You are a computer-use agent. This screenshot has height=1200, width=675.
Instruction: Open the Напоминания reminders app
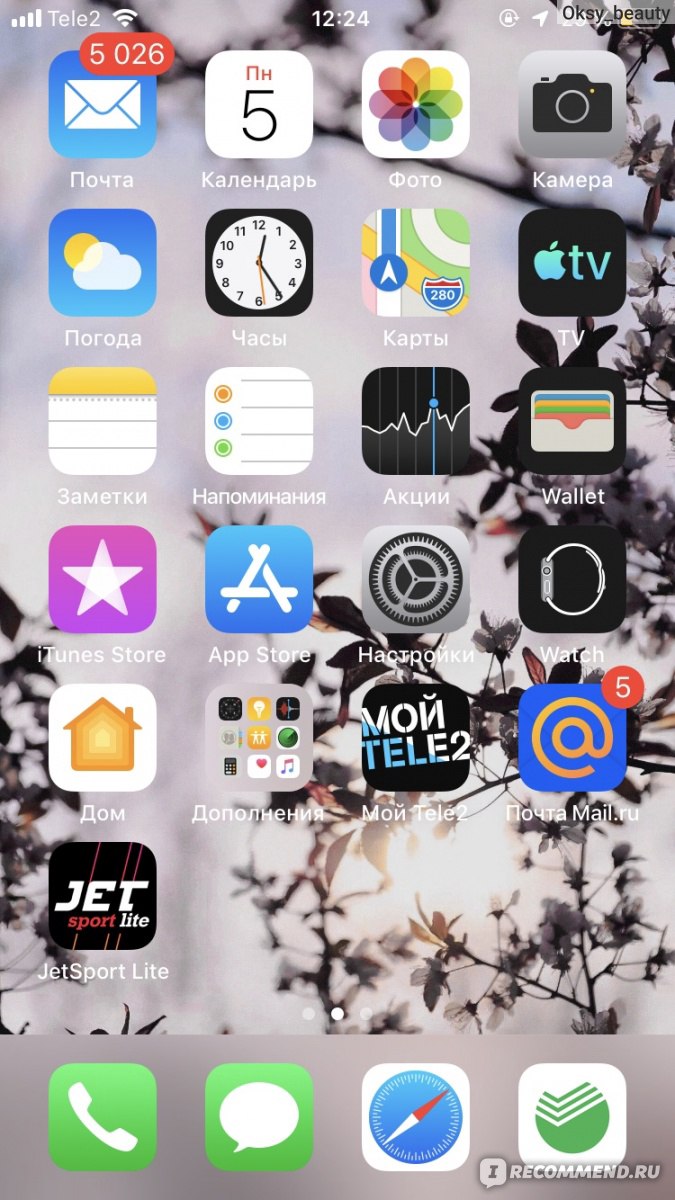(x=259, y=421)
